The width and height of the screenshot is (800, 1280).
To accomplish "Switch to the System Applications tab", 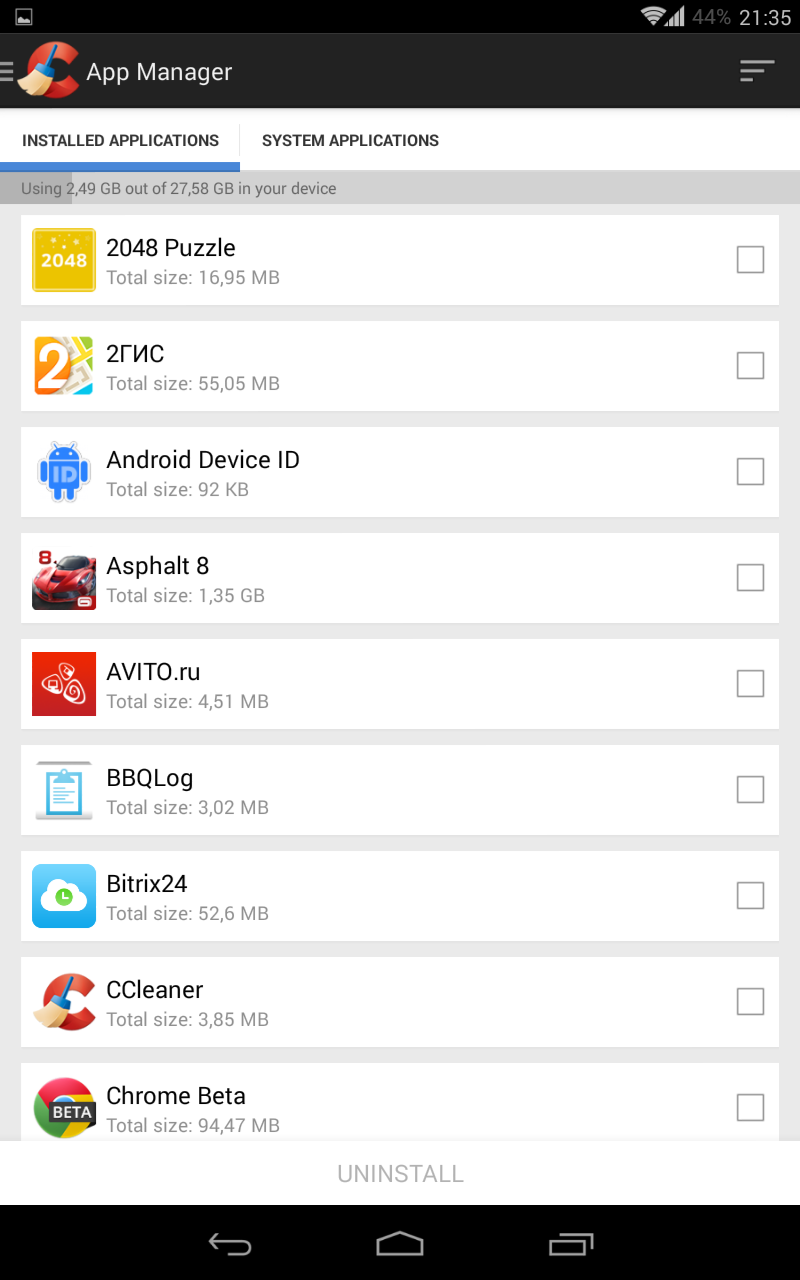I will pyautogui.click(x=350, y=141).
